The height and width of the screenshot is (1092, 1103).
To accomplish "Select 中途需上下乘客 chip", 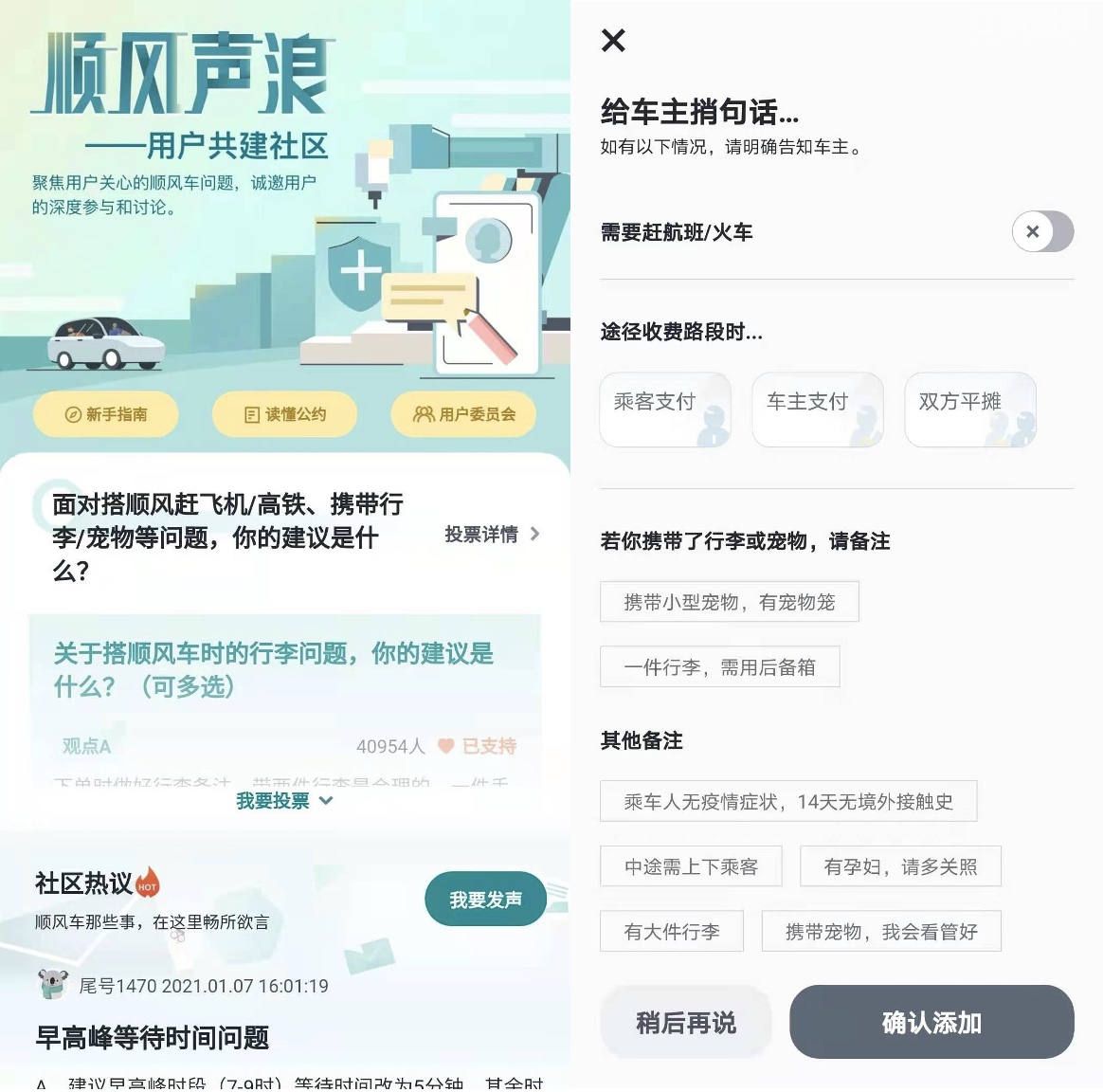I will click(x=691, y=866).
